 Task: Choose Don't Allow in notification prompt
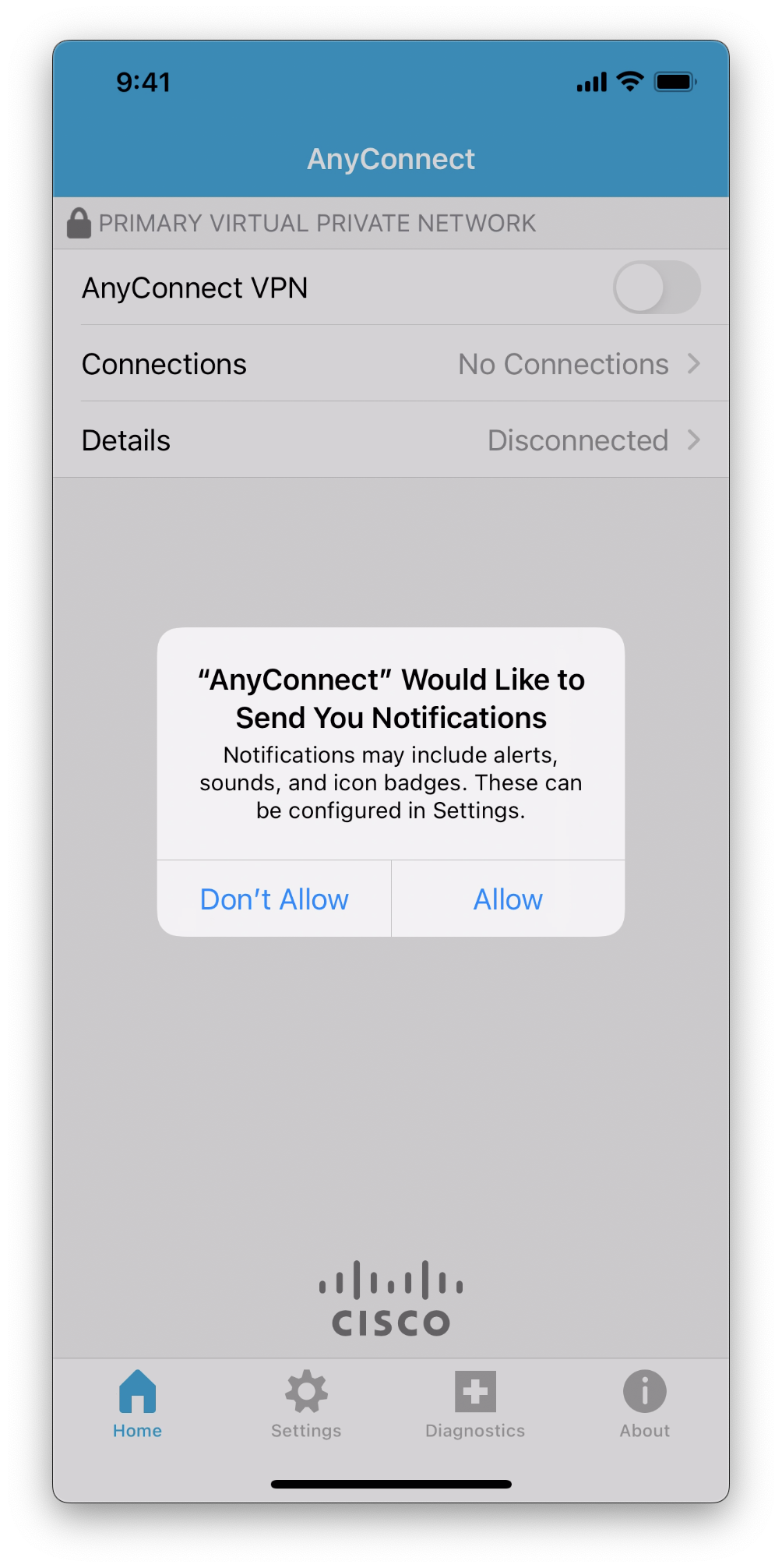point(274,899)
